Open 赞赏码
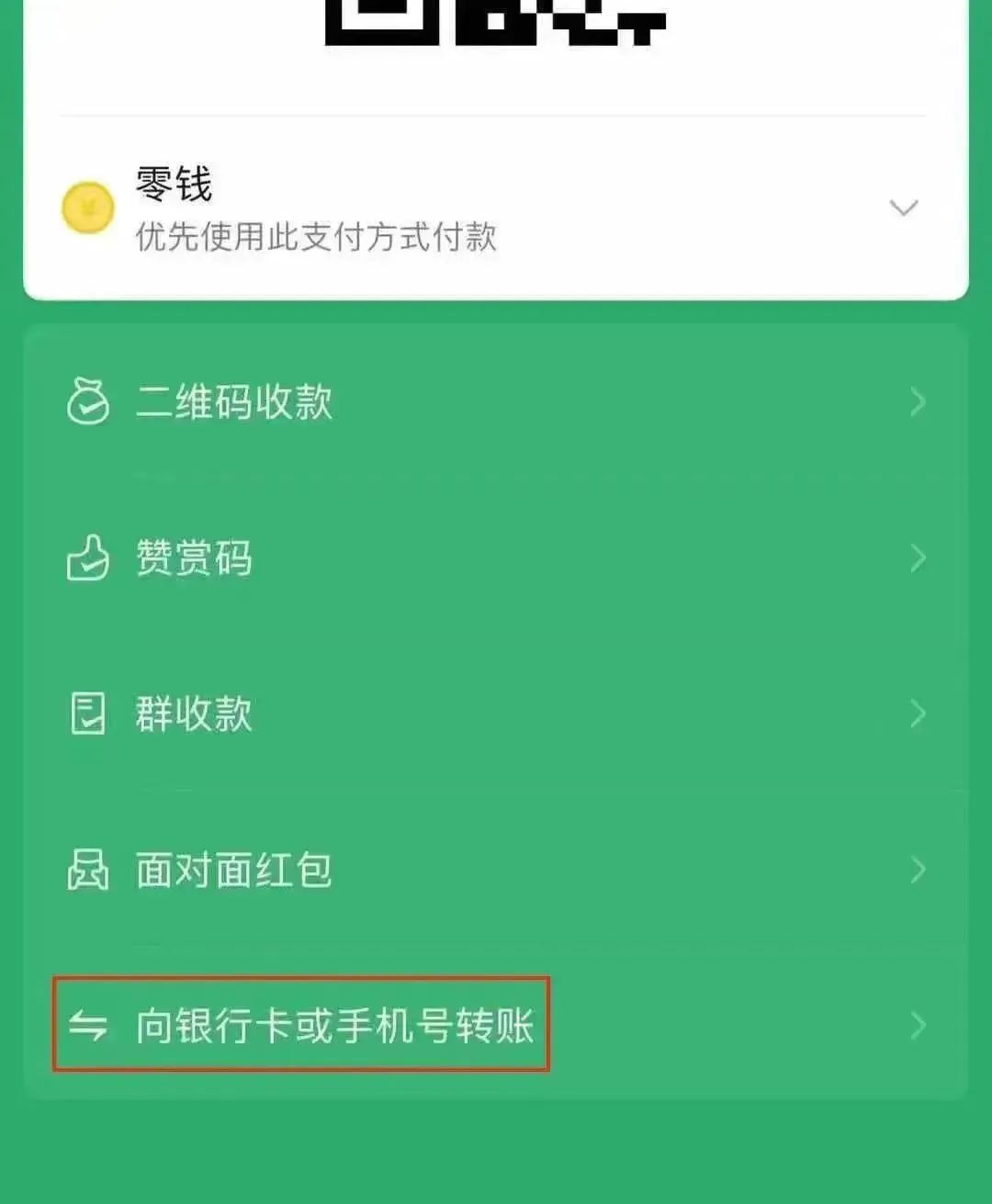The width and height of the screenshot is (992, 1204). click(x=194, y=558)
